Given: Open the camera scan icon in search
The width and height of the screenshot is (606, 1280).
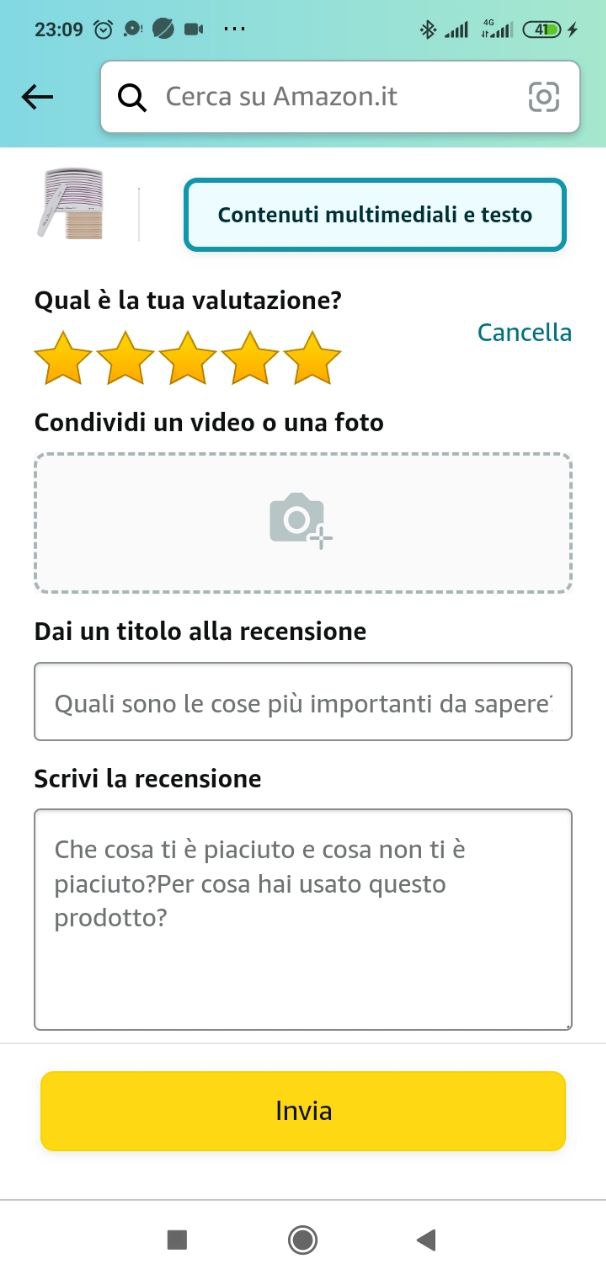Looking at the screenshot, I should 543,97.
